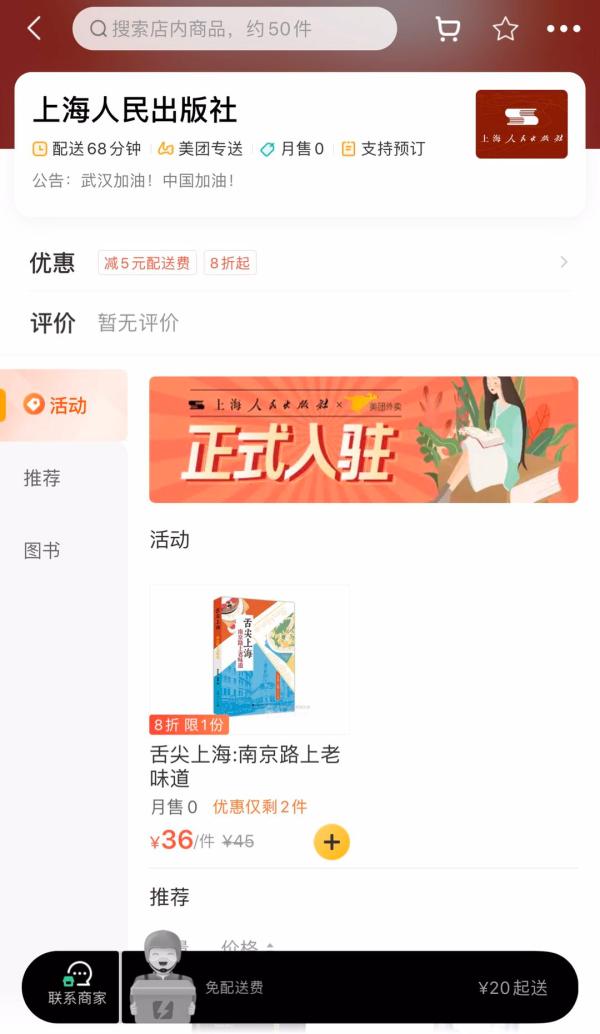Open the shopping cart icon
600x1034 pixels.
pyautogui.click(x=448, y=29)
